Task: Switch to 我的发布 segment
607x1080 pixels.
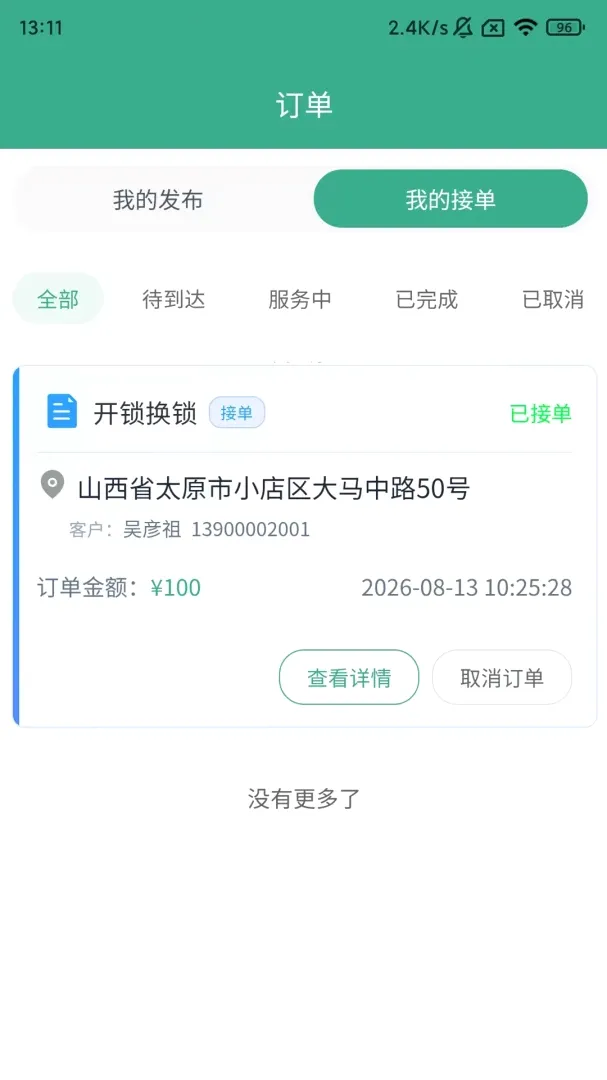Action: click(158, 200)
